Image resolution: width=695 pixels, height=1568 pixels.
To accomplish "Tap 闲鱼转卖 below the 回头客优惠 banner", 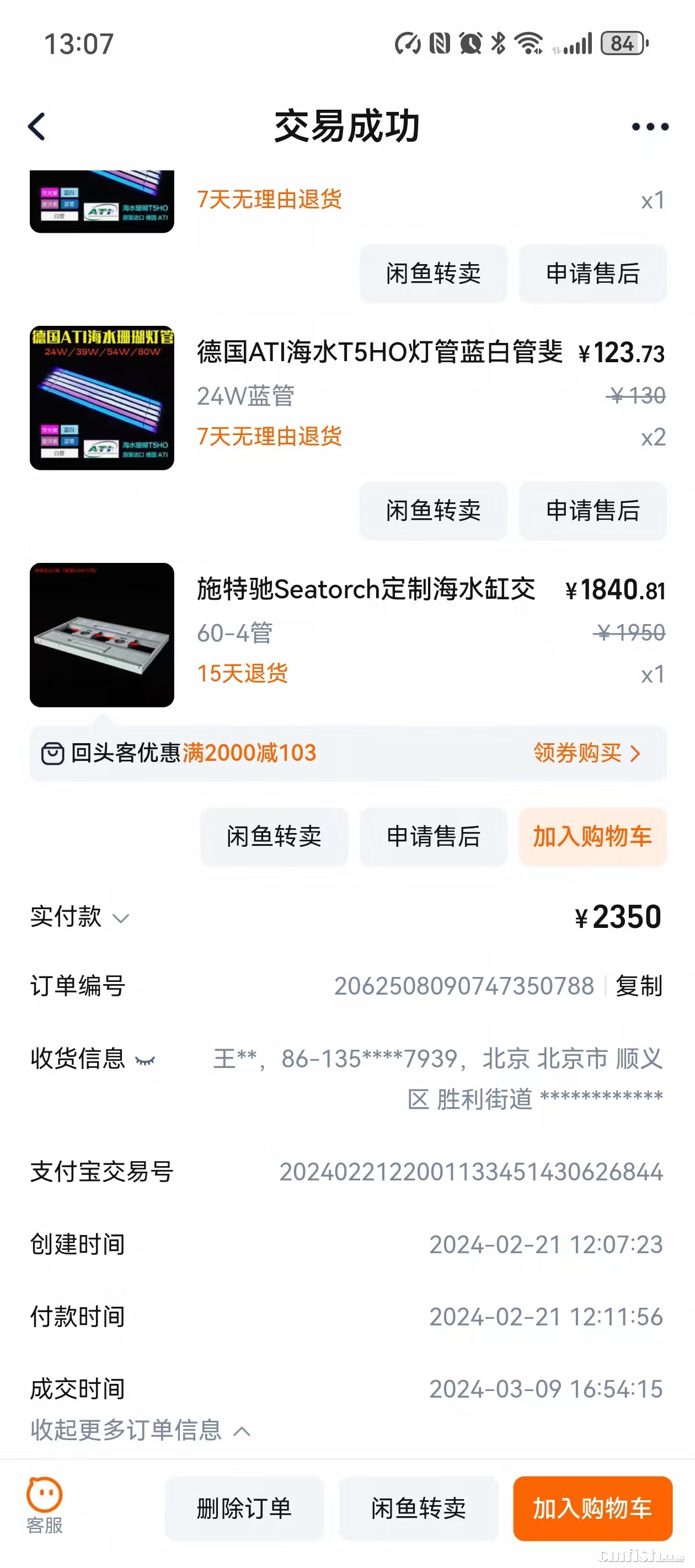I will coord(274,836).
